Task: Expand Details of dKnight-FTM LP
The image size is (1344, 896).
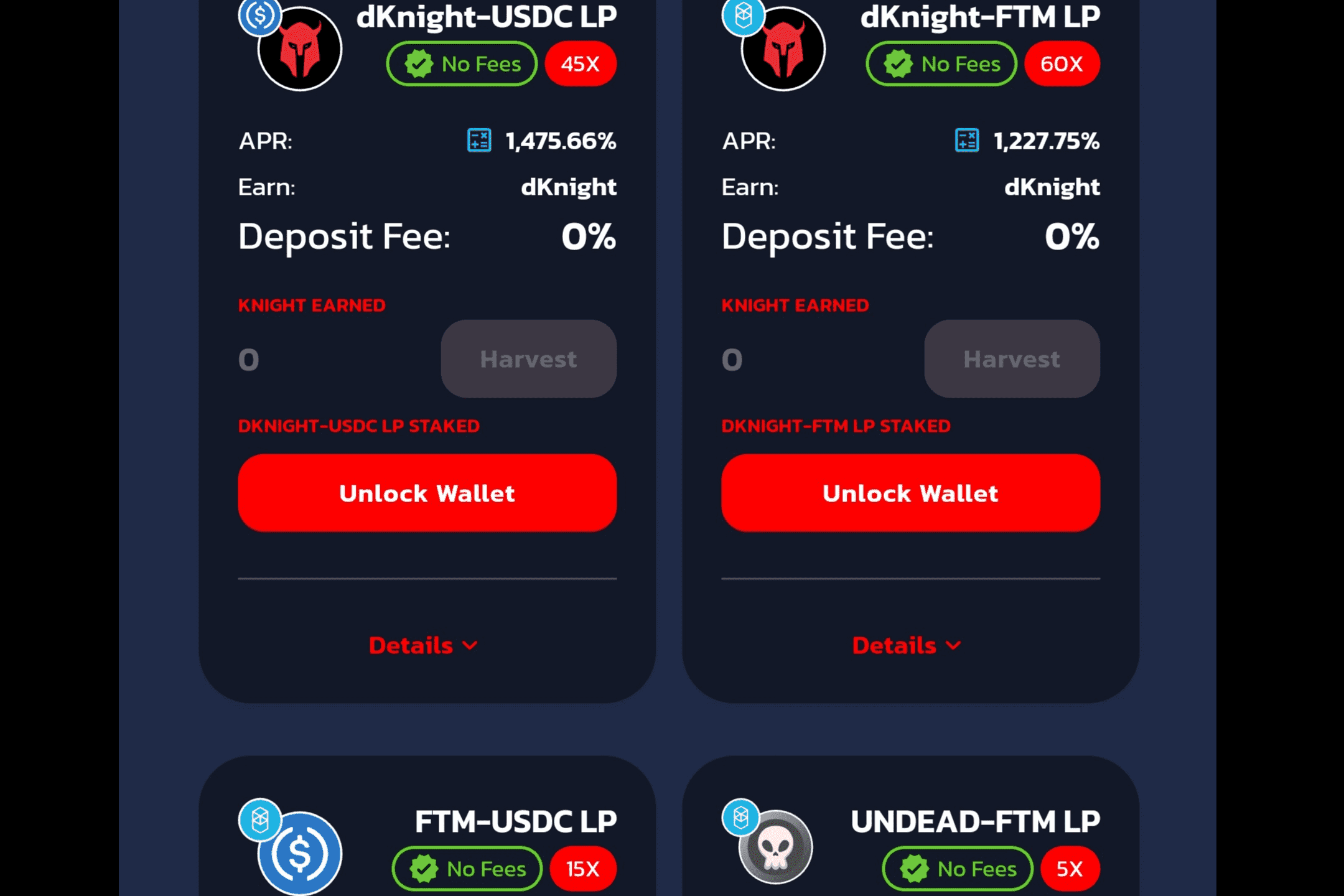Action: click(907, 645)
